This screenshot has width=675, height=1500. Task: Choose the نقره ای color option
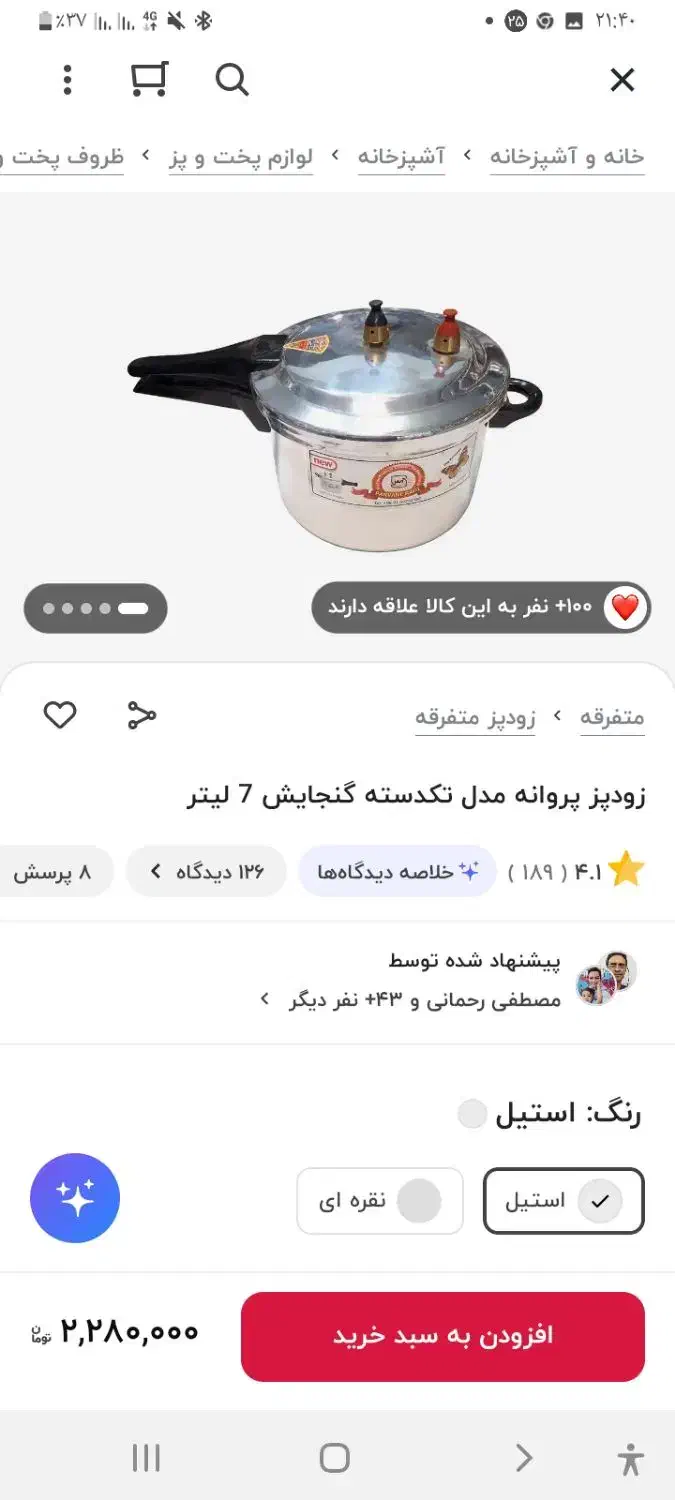pos(380,1201)
